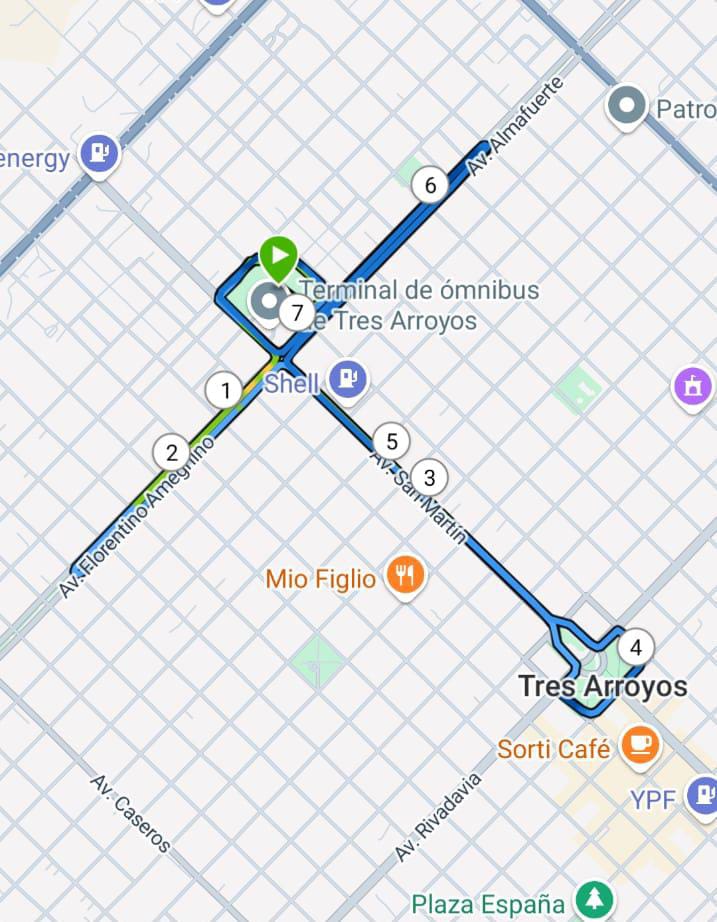Select the Terminal de ómnibus station marker

pyautogui.click(x=267, y=301)
